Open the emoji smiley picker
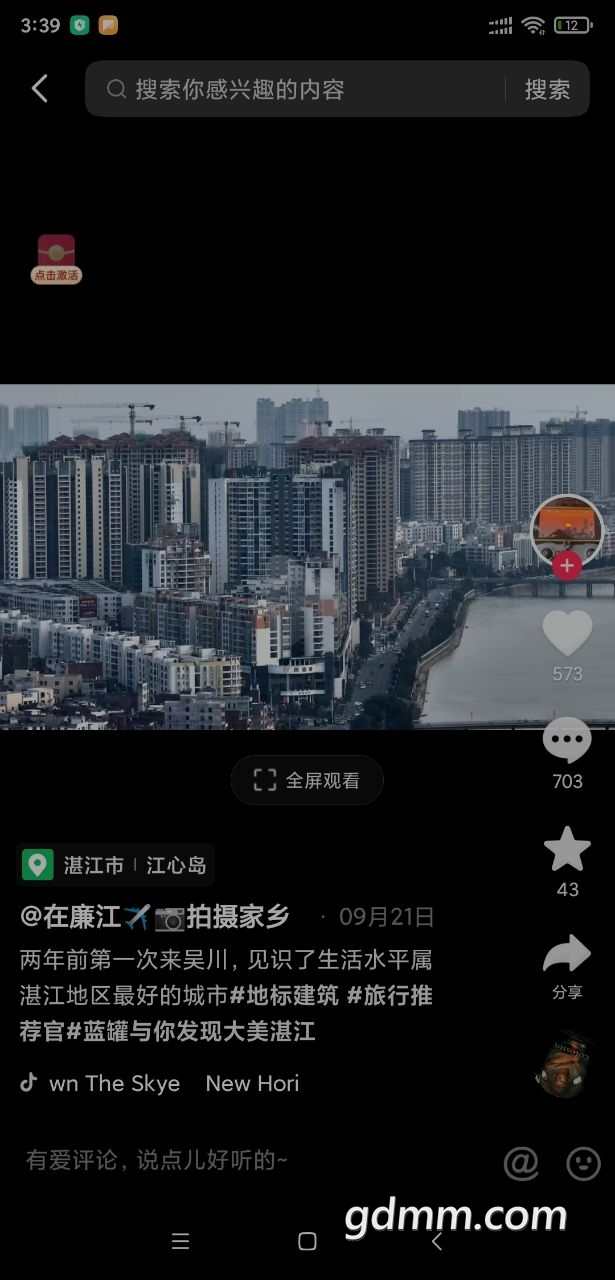 584,1163
